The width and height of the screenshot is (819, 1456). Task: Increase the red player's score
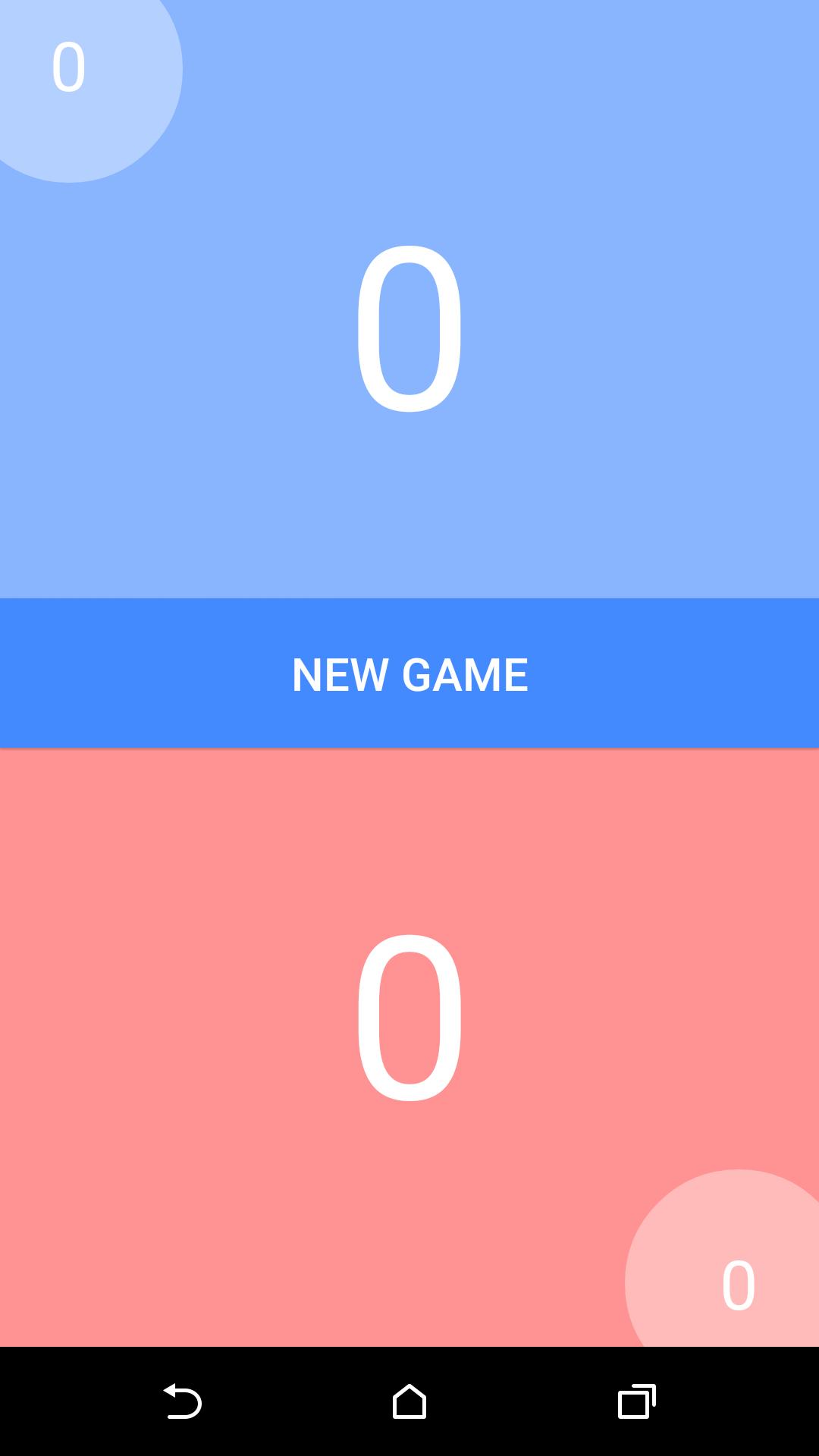409,1016
